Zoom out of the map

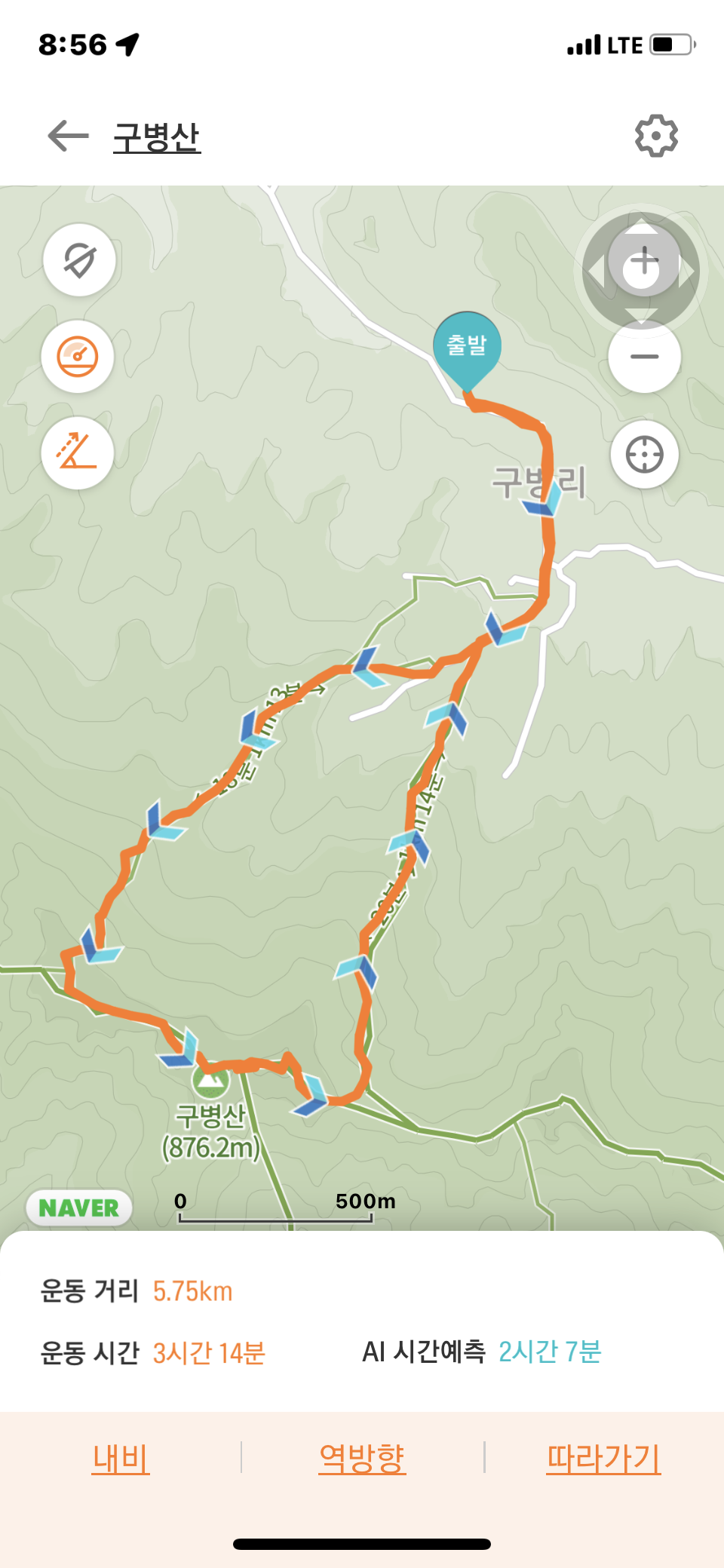644,357
